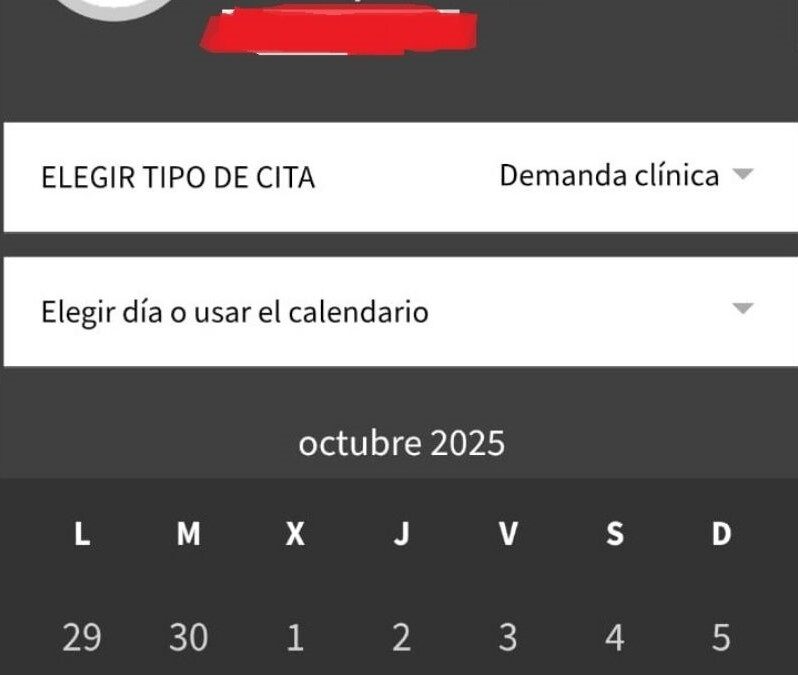Select Saturday October 4 in the calendar

point(615,637)
